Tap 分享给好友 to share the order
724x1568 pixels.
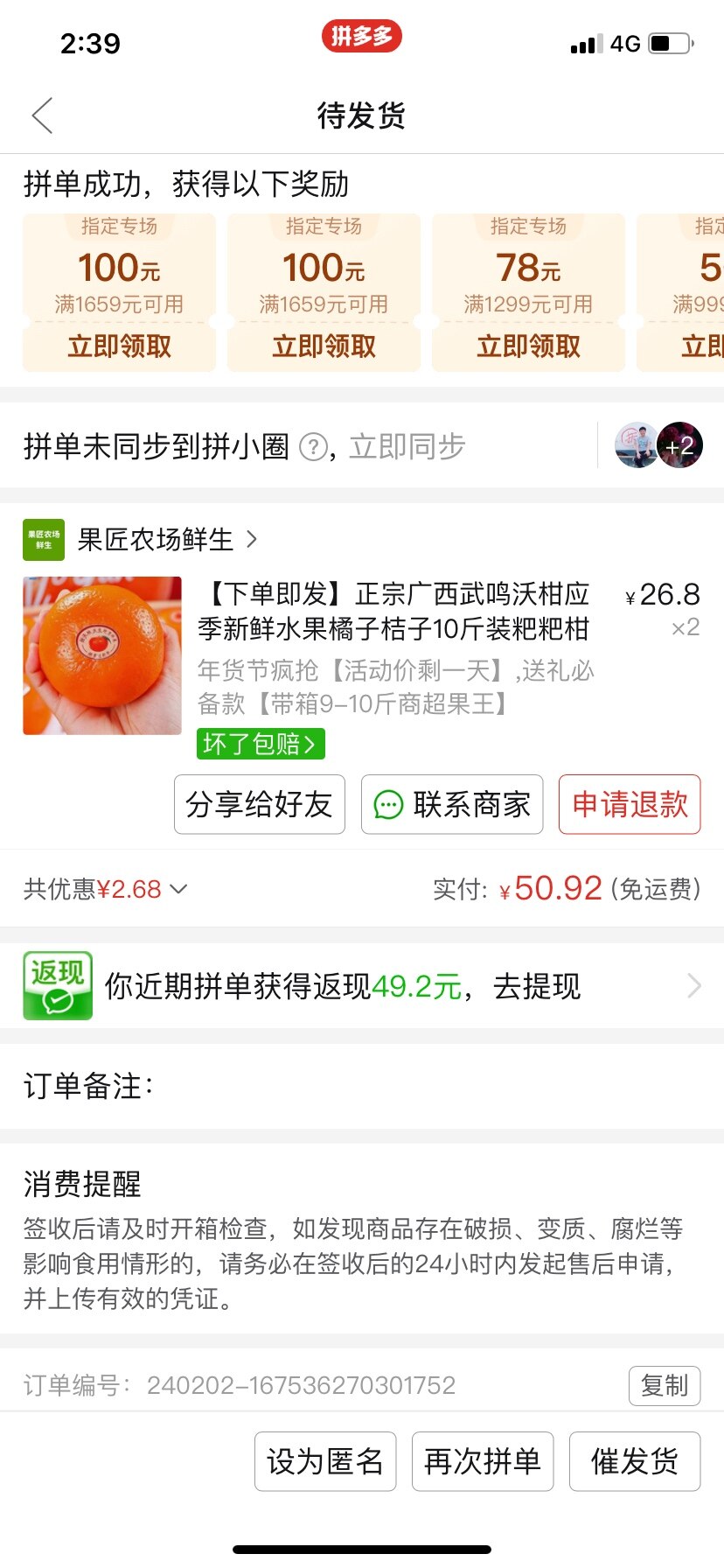tap(260, 804)
